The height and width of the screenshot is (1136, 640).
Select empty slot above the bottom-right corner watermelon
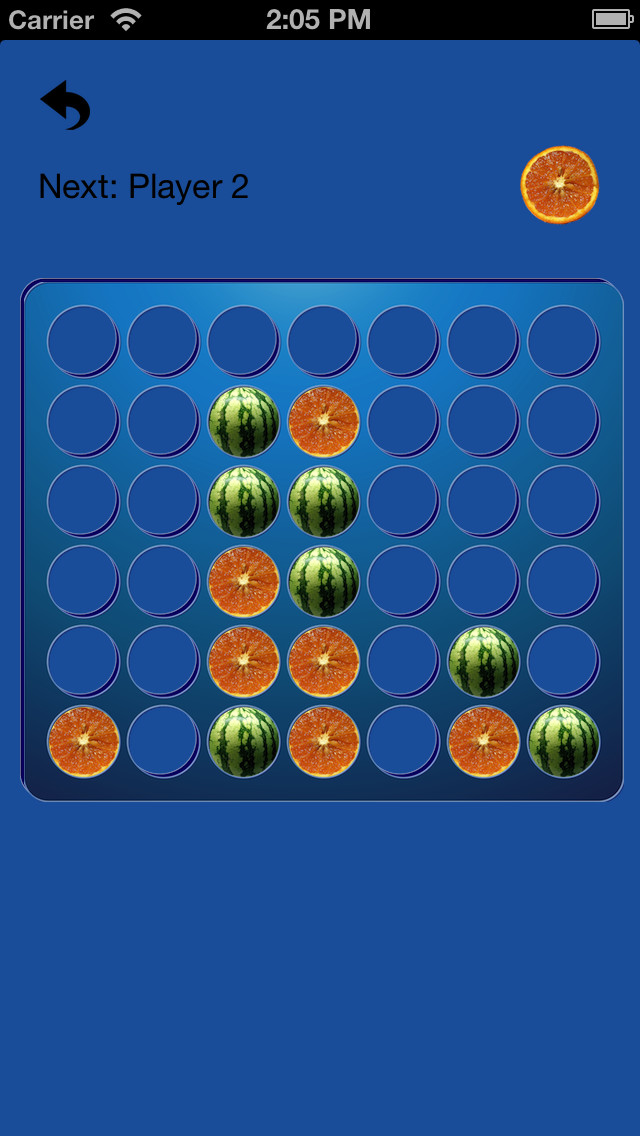(563, 660)
